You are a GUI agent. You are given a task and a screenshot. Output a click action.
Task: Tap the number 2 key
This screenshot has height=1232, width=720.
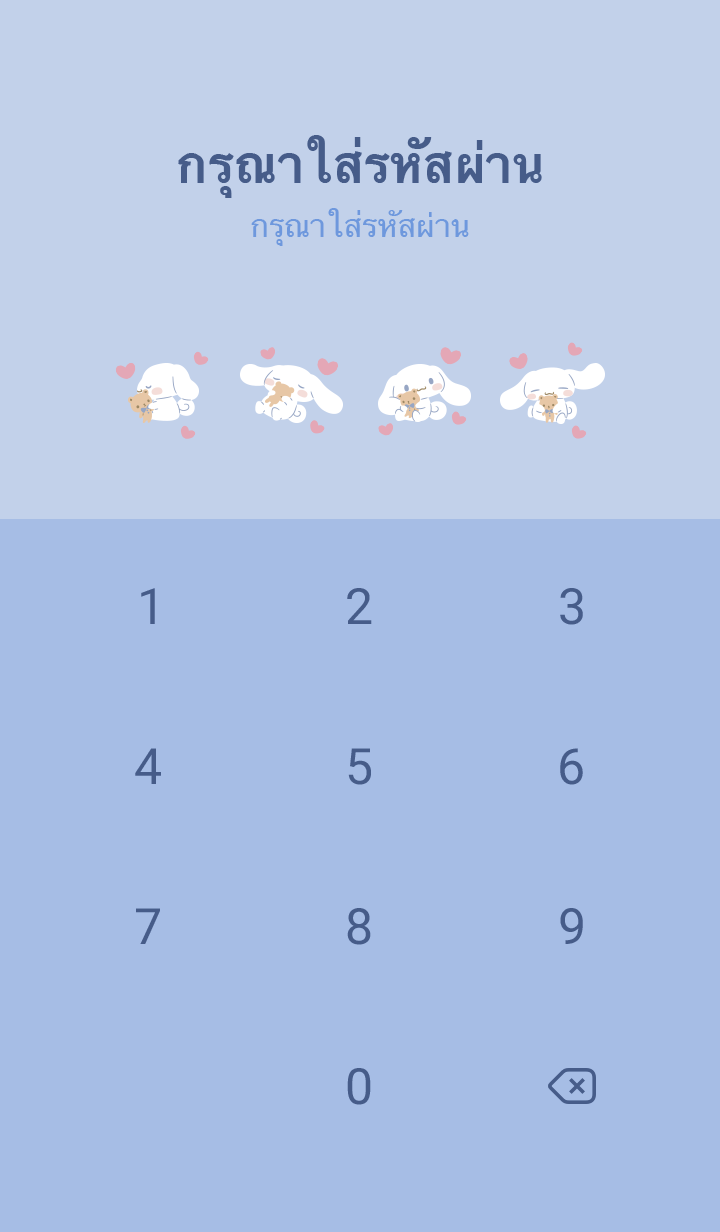(359, 607)
